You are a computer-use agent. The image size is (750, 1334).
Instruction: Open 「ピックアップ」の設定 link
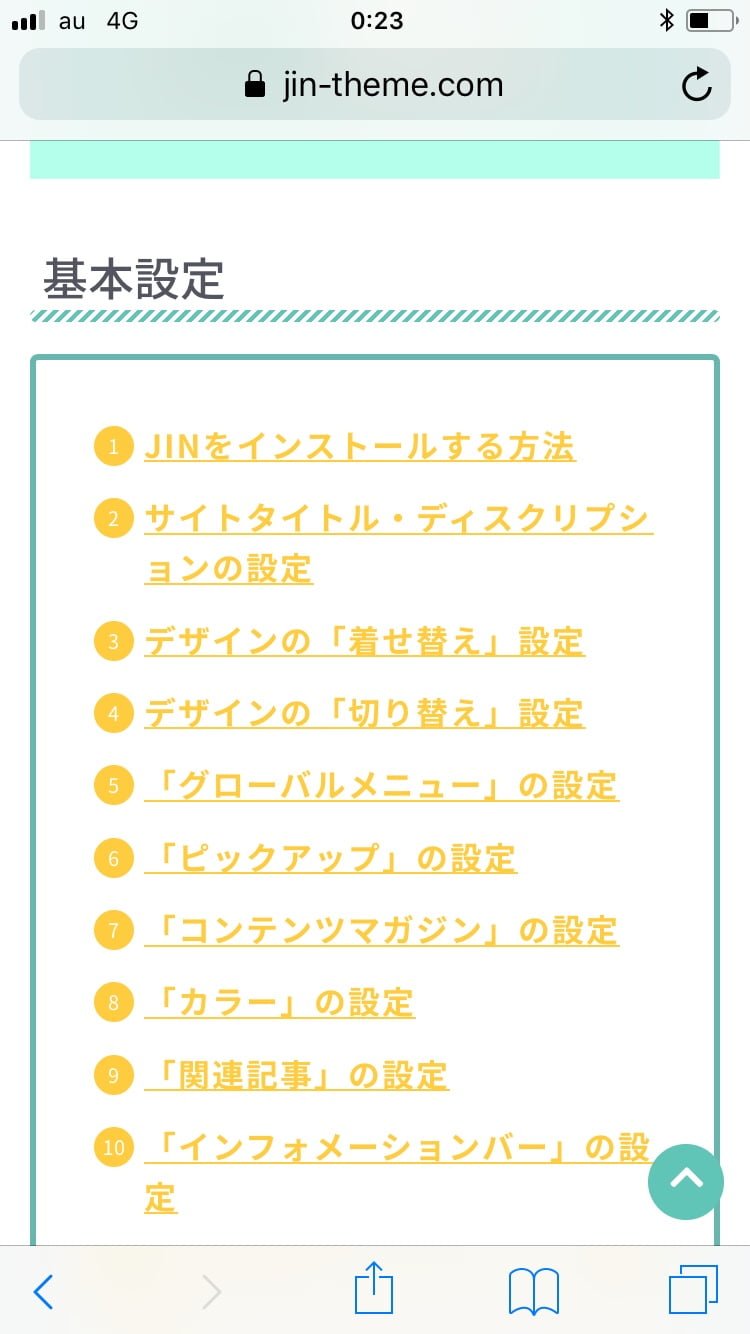coord(330,858)
